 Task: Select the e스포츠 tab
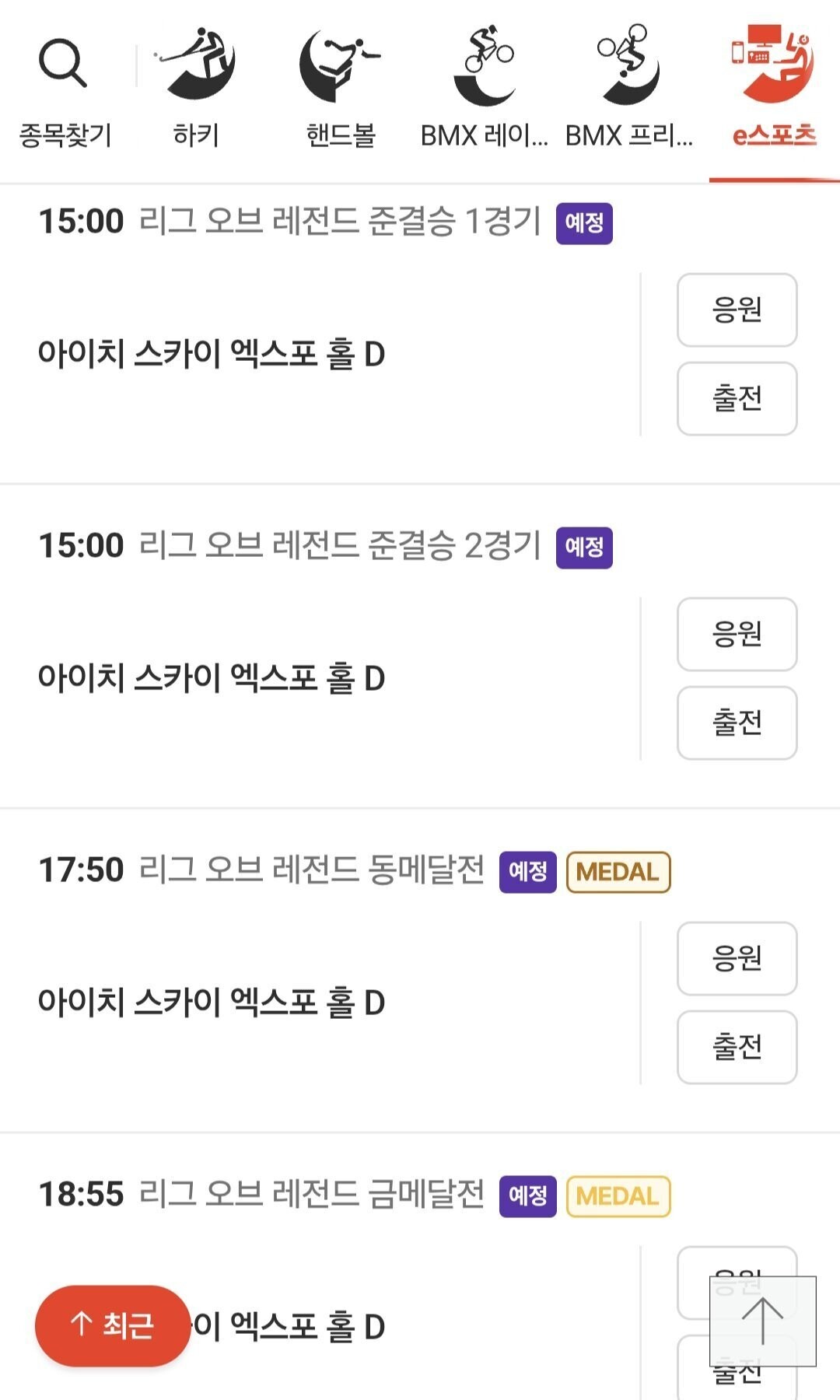pyautogui.click(x=774, y=89)
